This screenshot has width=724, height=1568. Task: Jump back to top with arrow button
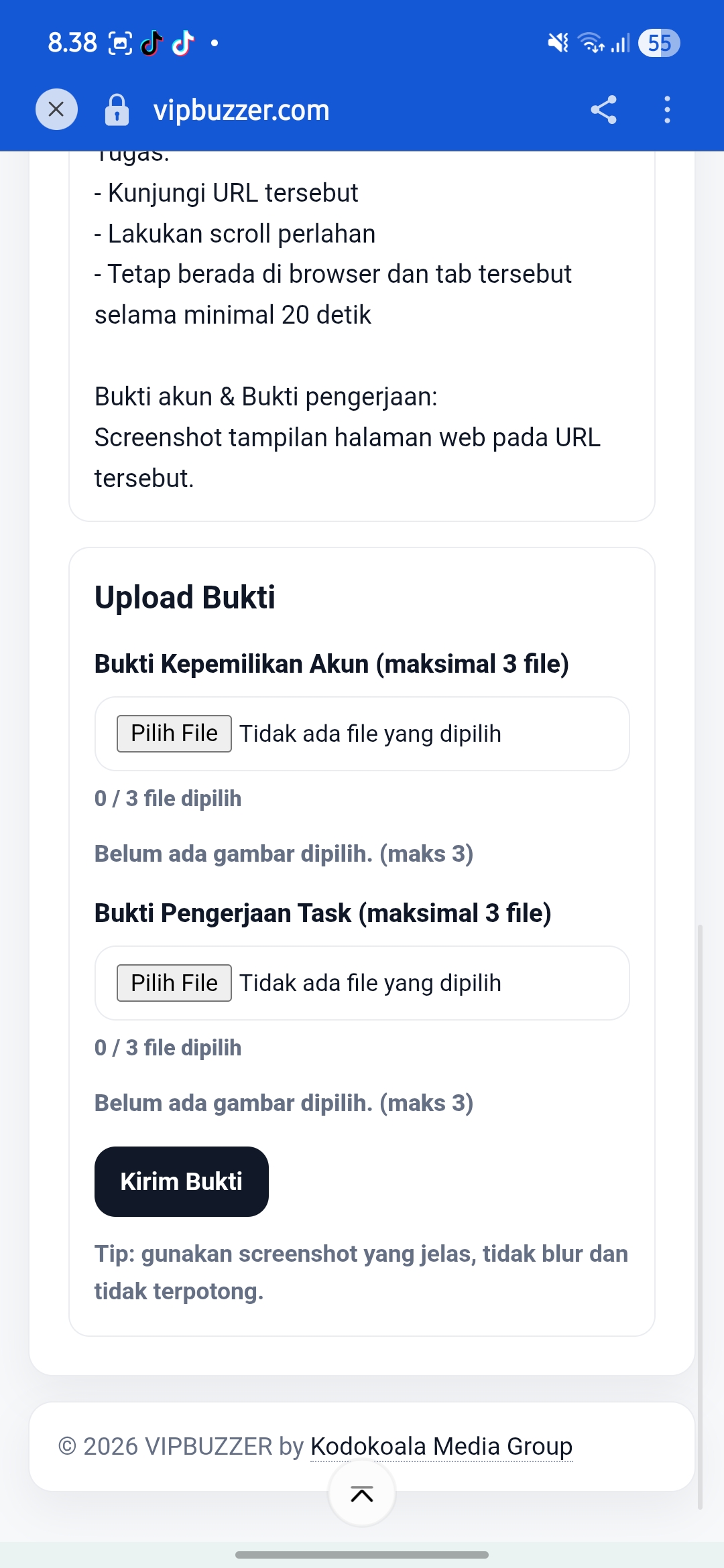(362, 1494)
